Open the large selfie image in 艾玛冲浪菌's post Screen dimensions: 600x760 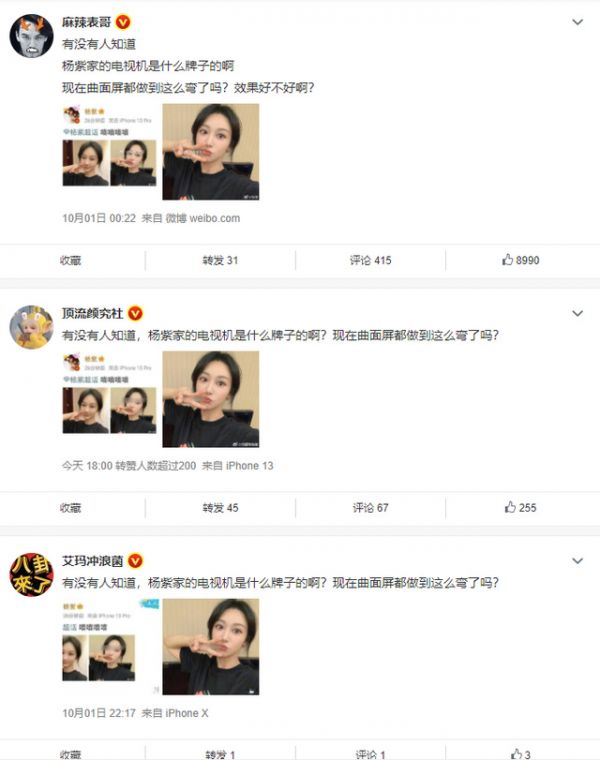(210, 647)
